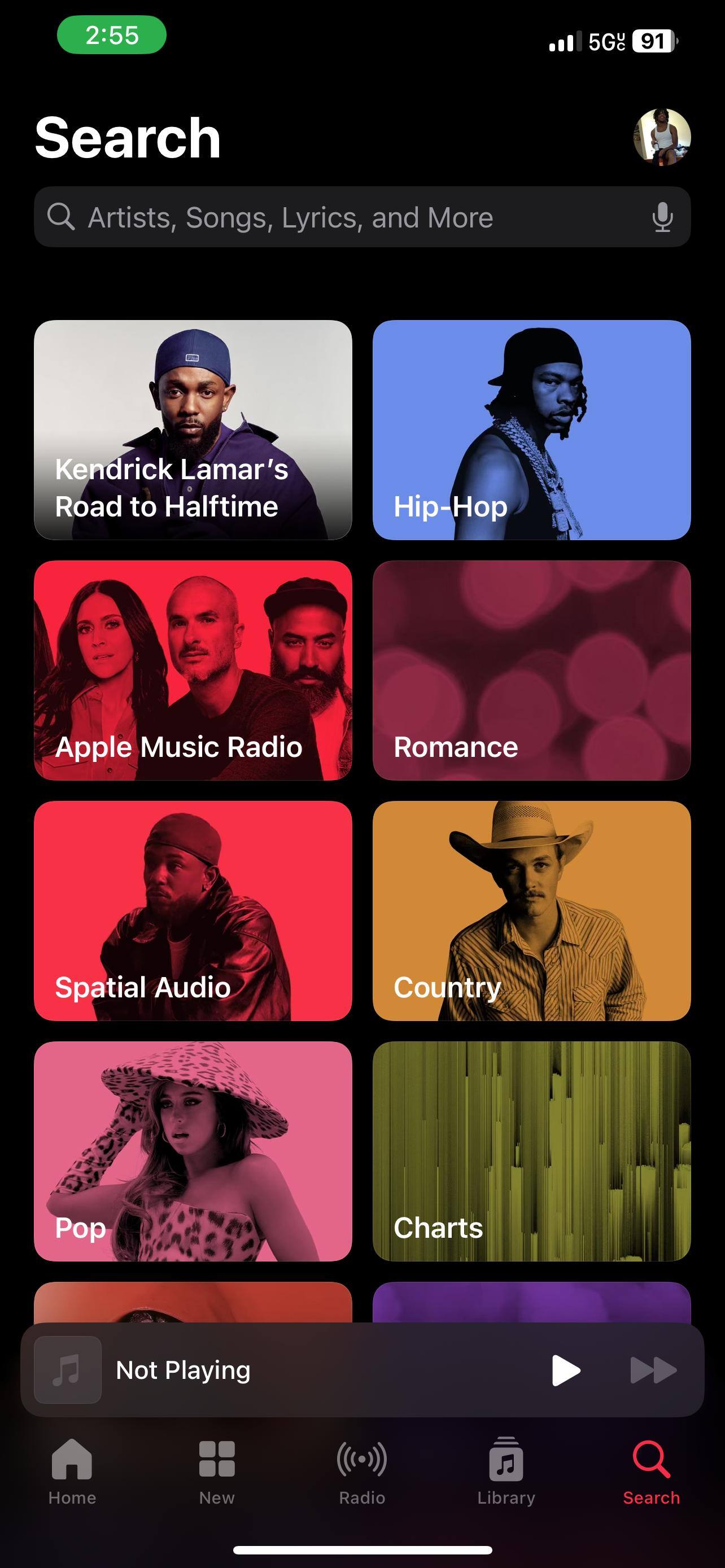725x1568 pixels.
Task: Switch to the Radio tab
Action: [362, 1470]
